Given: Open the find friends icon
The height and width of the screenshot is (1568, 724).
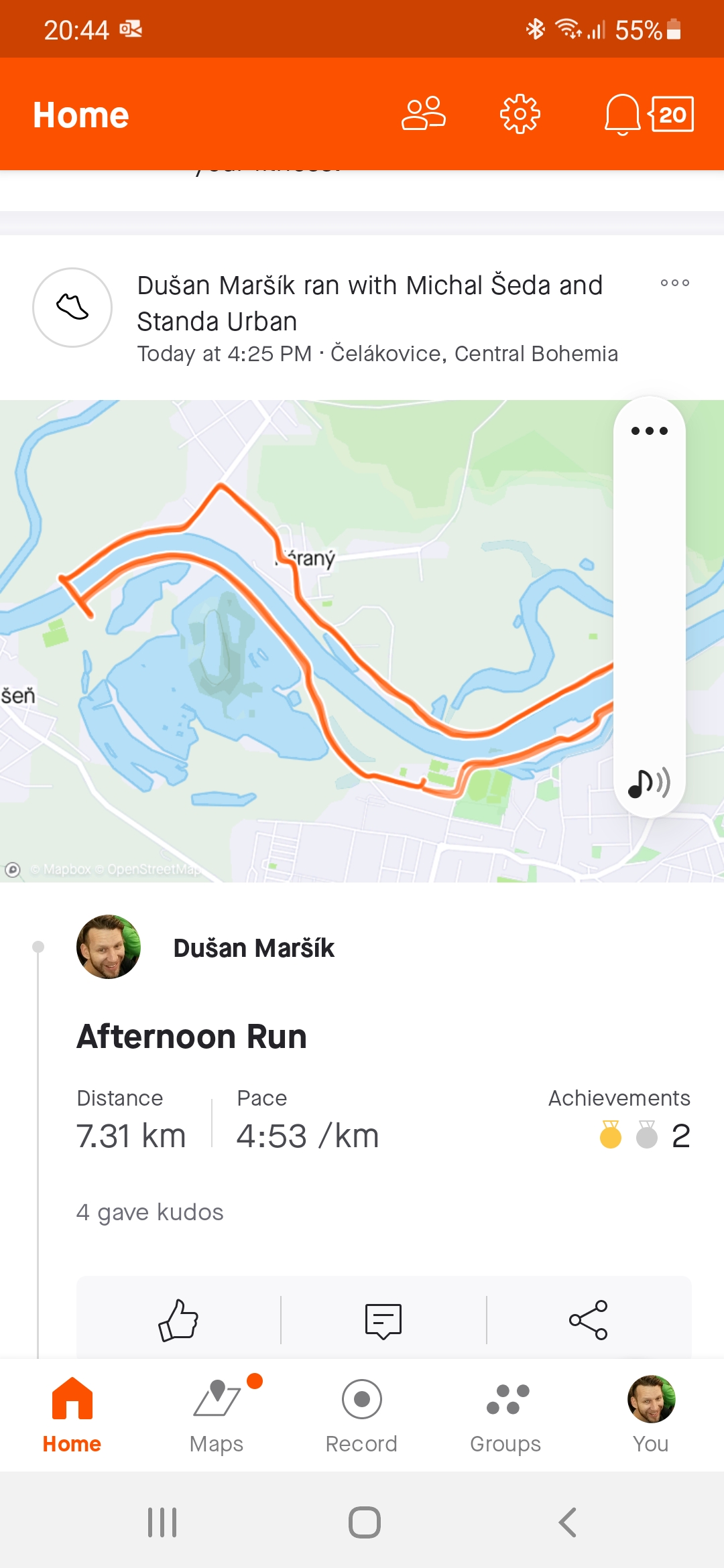Looking at the screenshot, I should (x=423, y=114).
